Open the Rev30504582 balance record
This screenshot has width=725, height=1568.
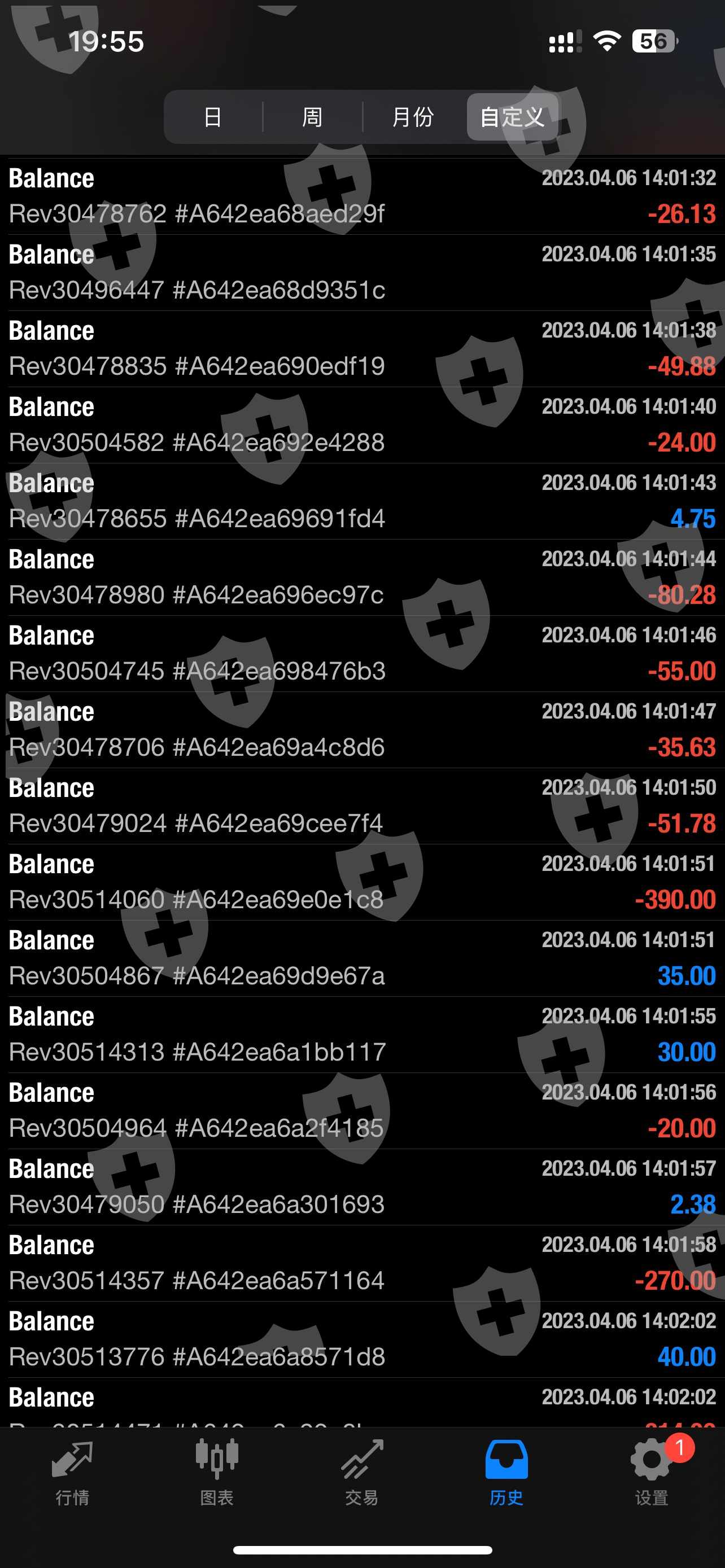[362, 424]
